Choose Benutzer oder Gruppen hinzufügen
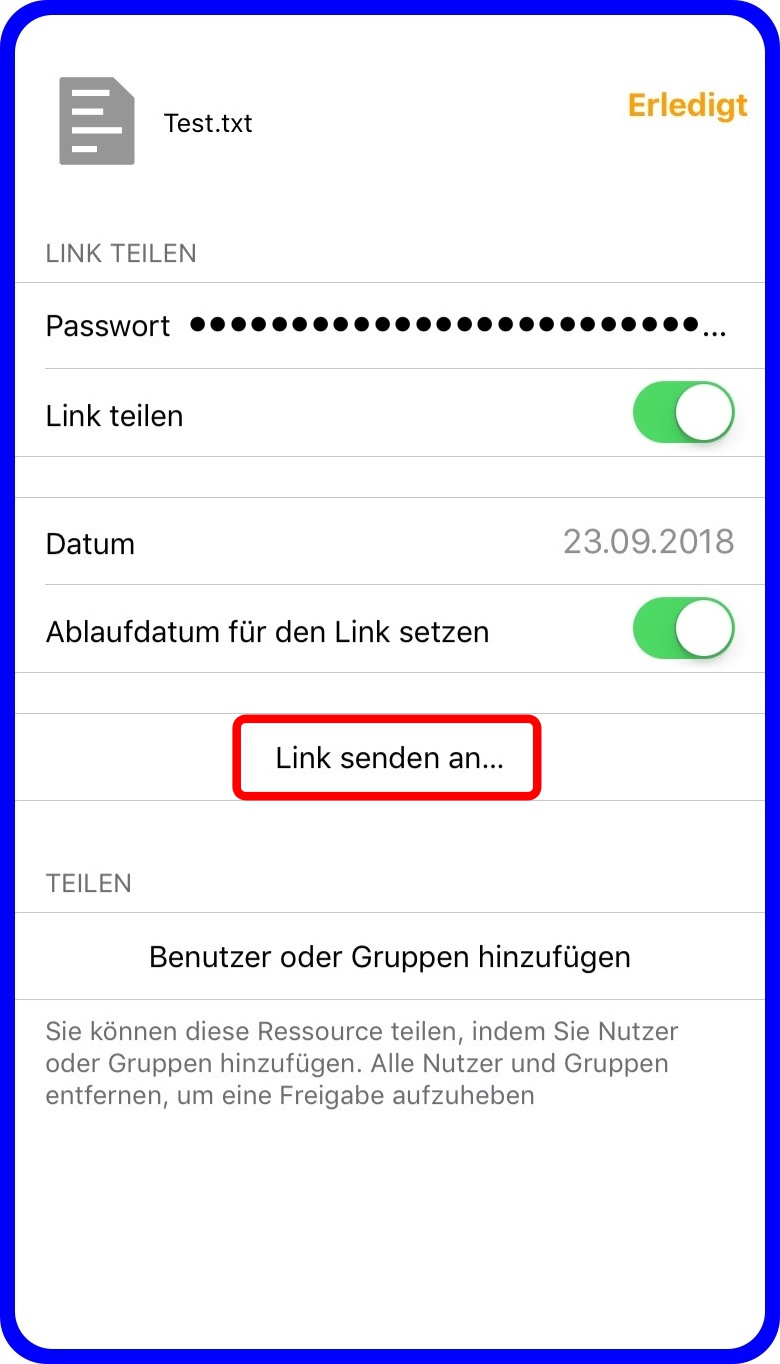Image resolution: width=780 pixels, height=1364 pixels. [x=390, y=957]
